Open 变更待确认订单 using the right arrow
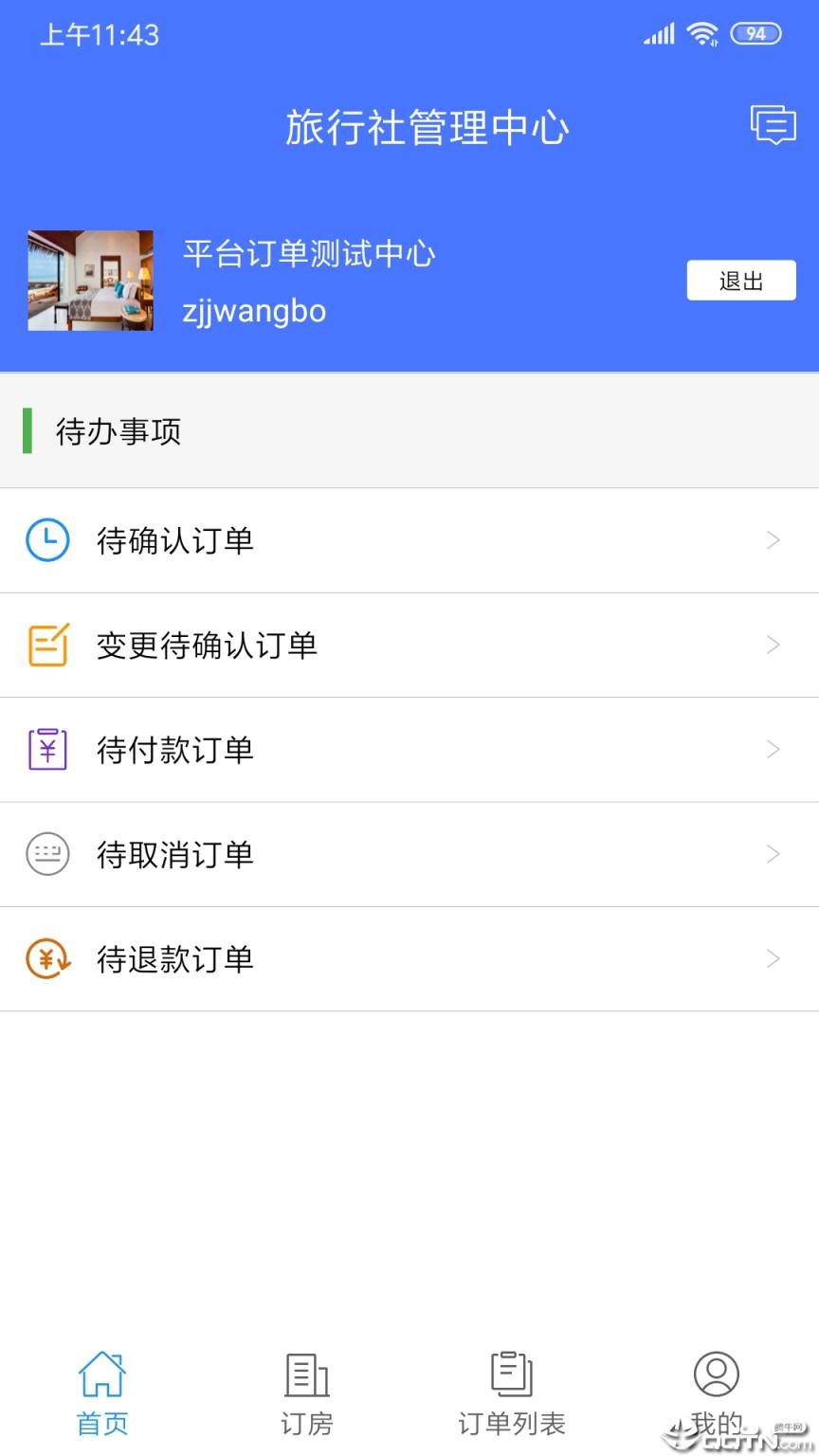Screen dimensions: 819x1456 tap(773, 645)
